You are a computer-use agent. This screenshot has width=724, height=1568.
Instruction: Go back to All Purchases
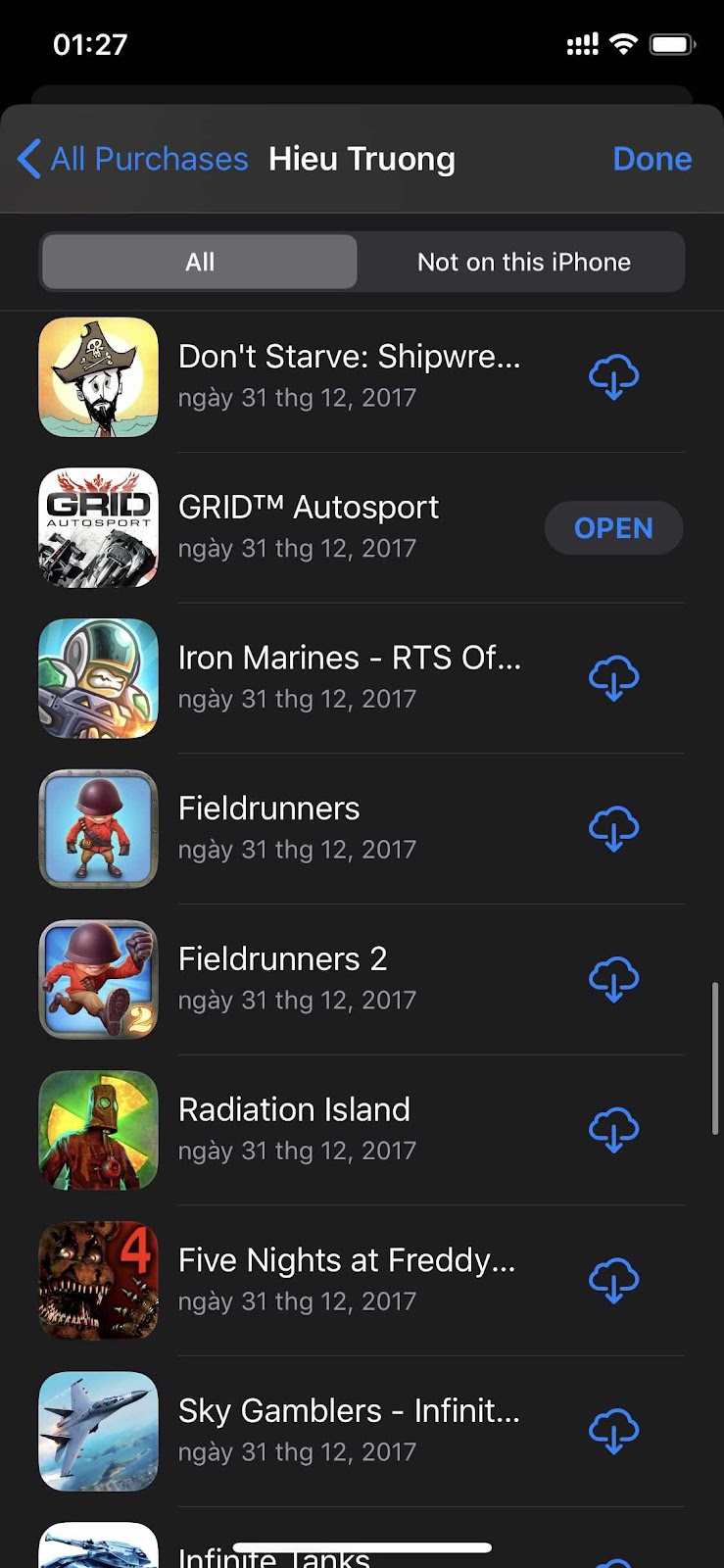[133, 159]
